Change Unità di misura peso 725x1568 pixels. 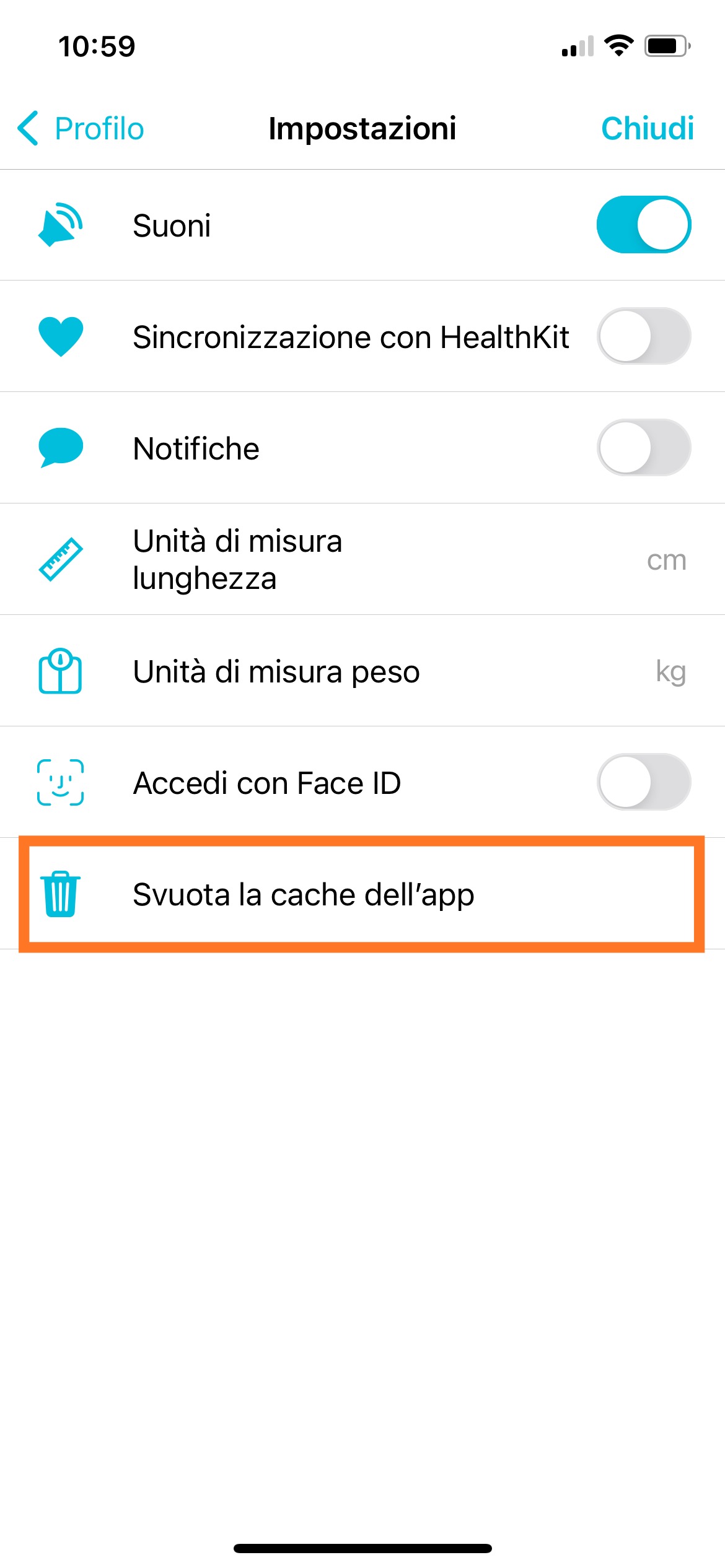362,671
